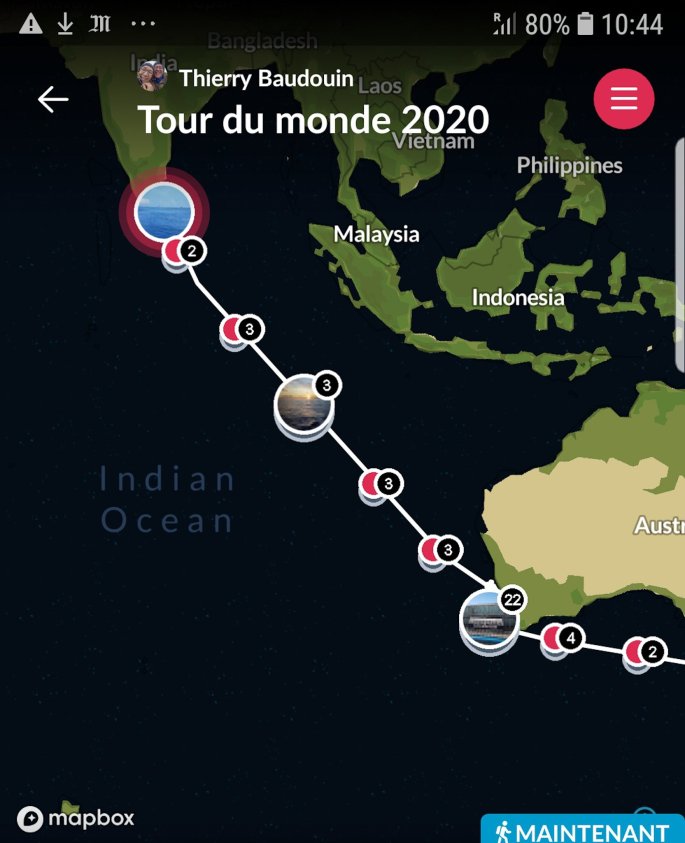Screen dimensions: 685x843
Task: Open the sunset photo step marker
Action: [x=303, y=404]
